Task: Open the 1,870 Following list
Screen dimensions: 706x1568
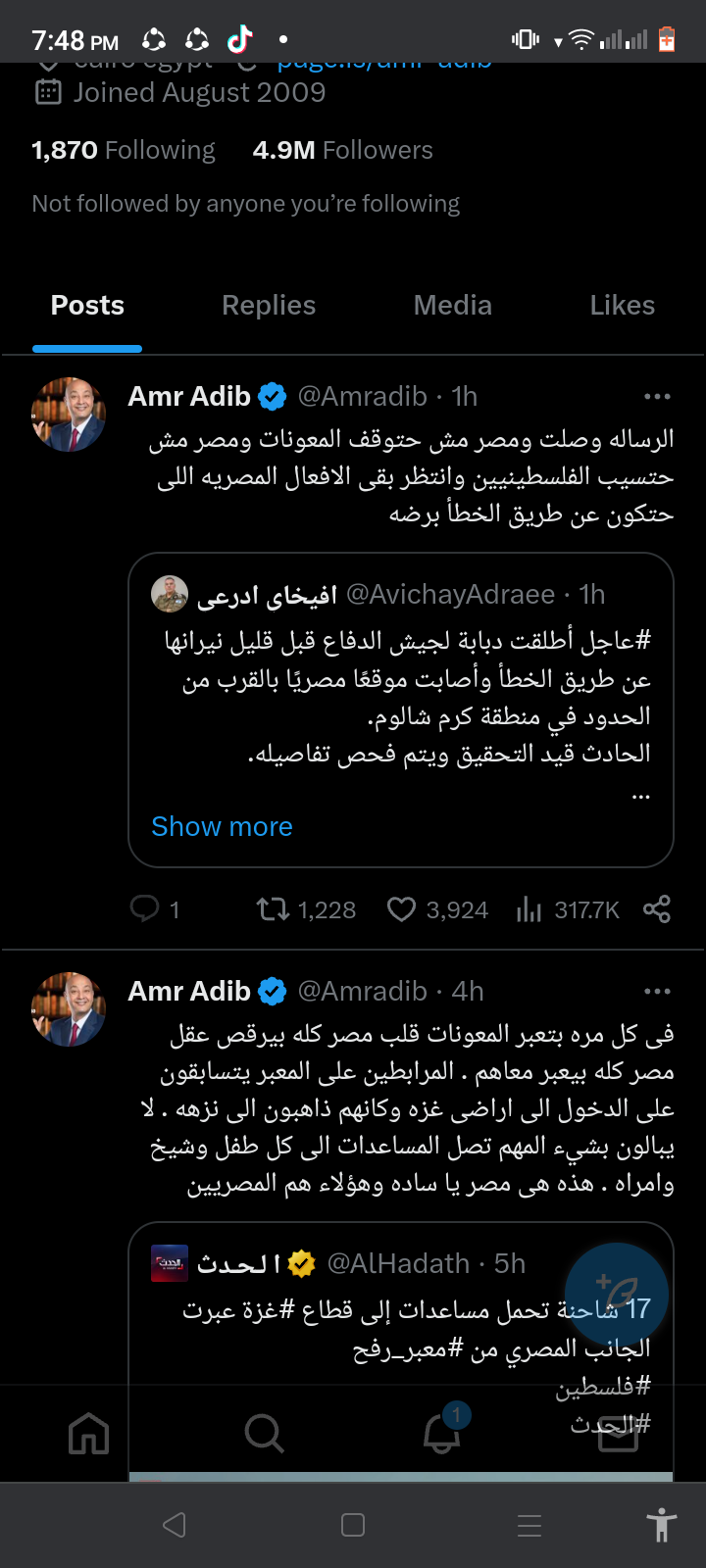Action: pos(124,150)
